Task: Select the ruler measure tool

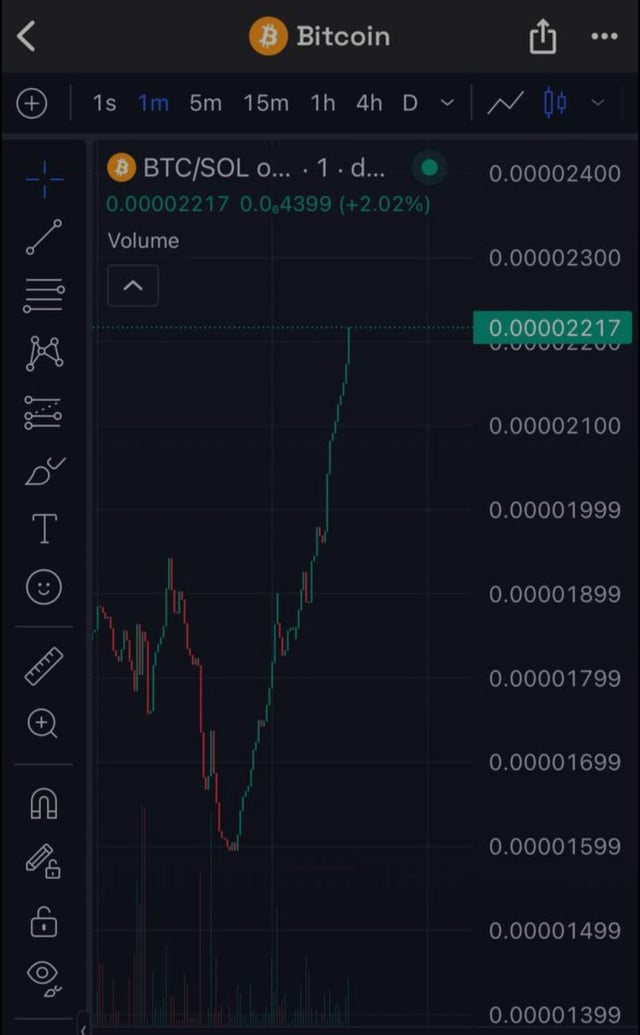Action: tap(43, 666)
